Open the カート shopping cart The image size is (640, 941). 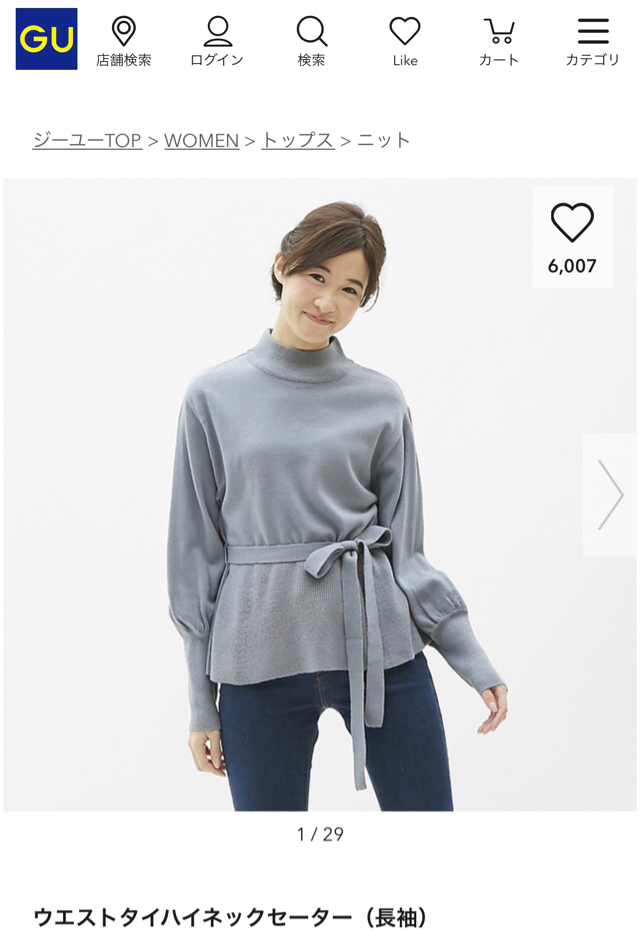coord(498,42)
